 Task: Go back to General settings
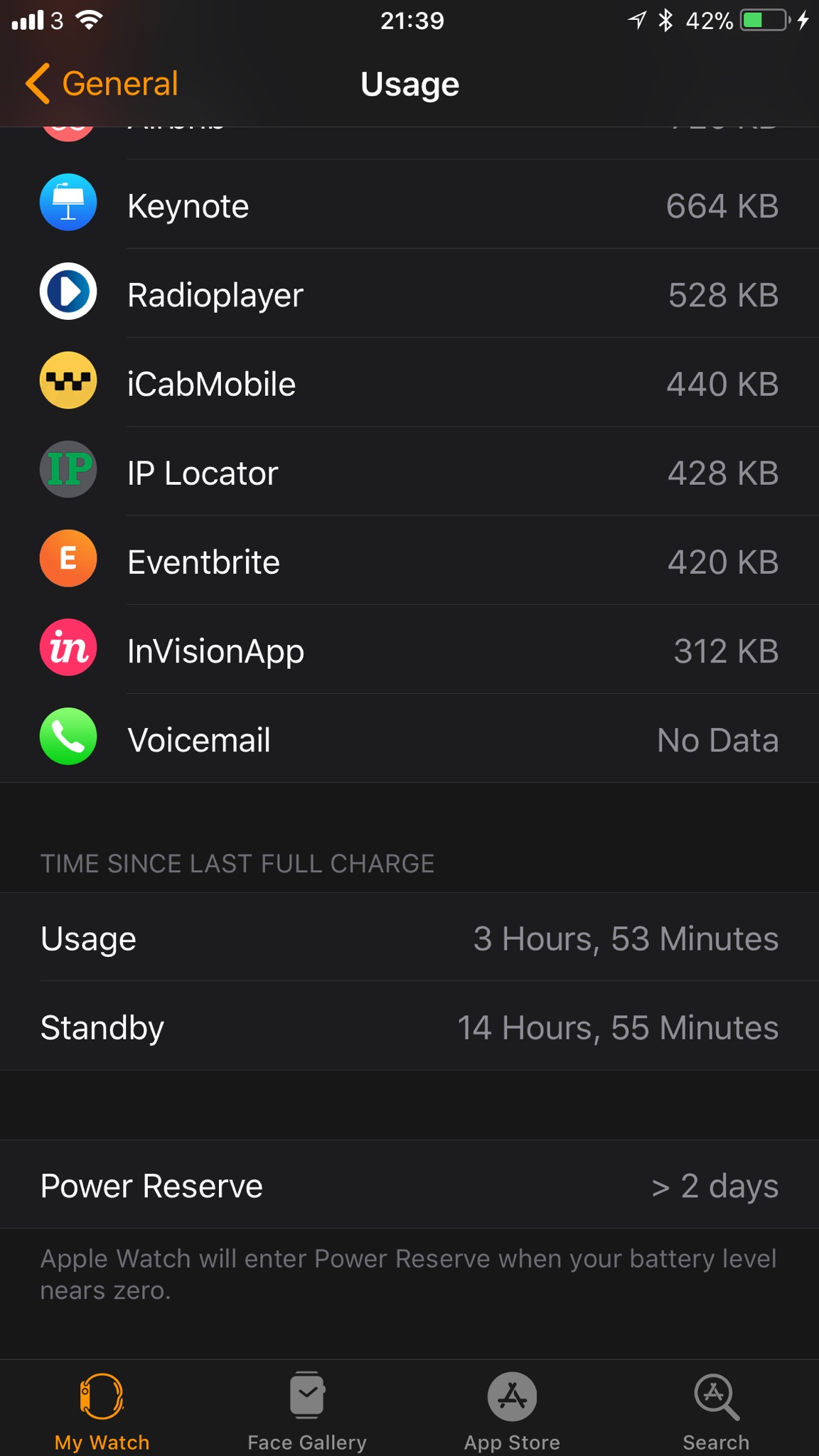tap(102, 84)
